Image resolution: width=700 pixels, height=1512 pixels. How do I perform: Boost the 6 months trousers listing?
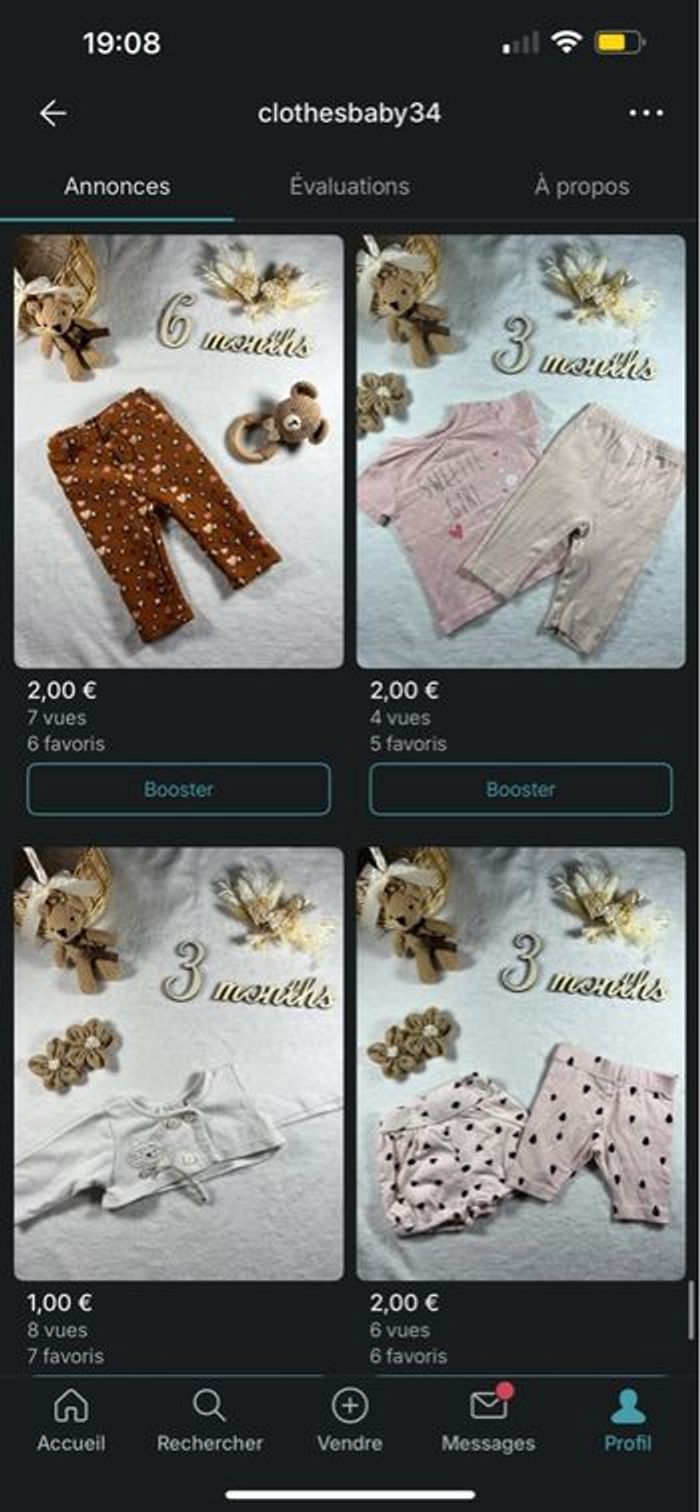178,789
